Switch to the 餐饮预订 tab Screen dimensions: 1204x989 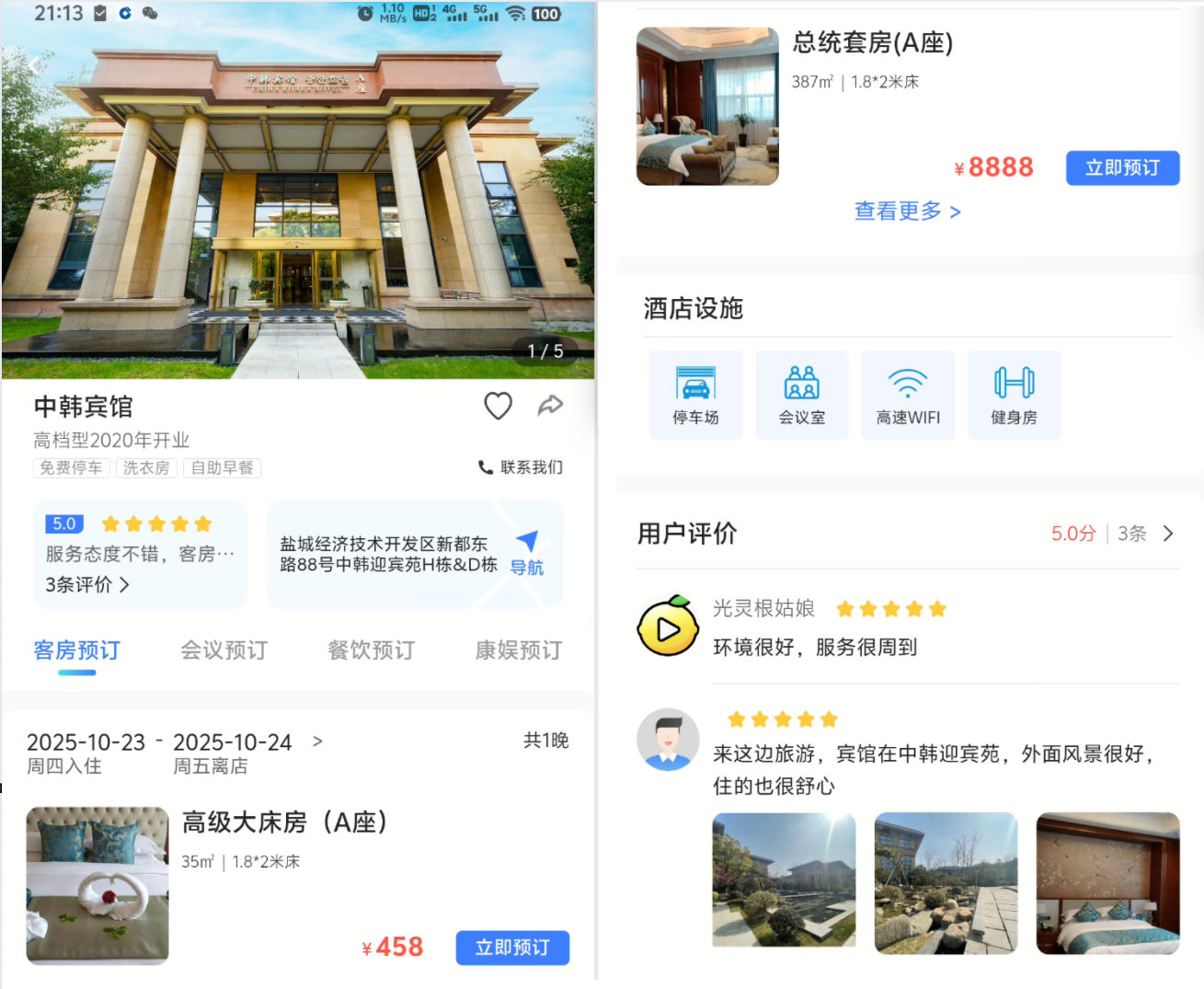pos(371,650)
